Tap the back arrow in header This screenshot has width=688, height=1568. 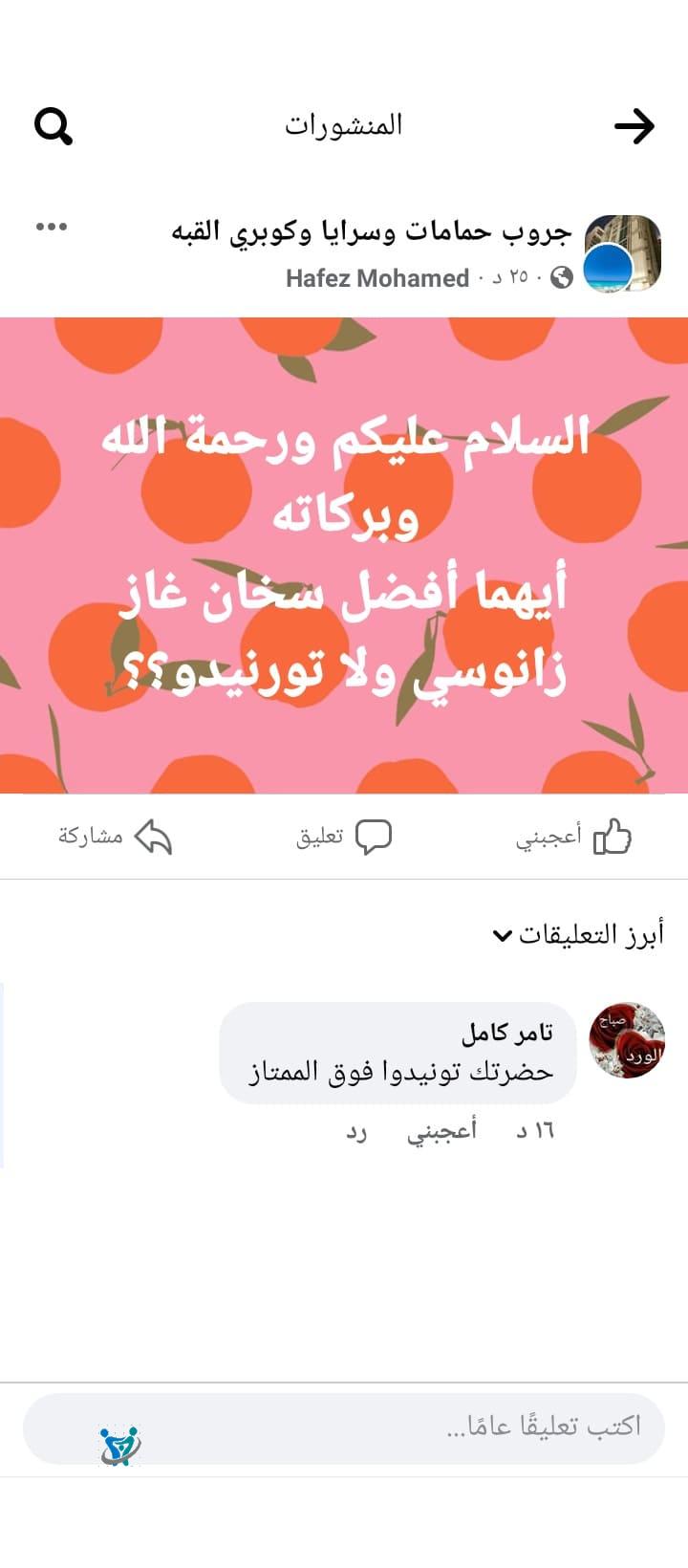coord(634,126)
